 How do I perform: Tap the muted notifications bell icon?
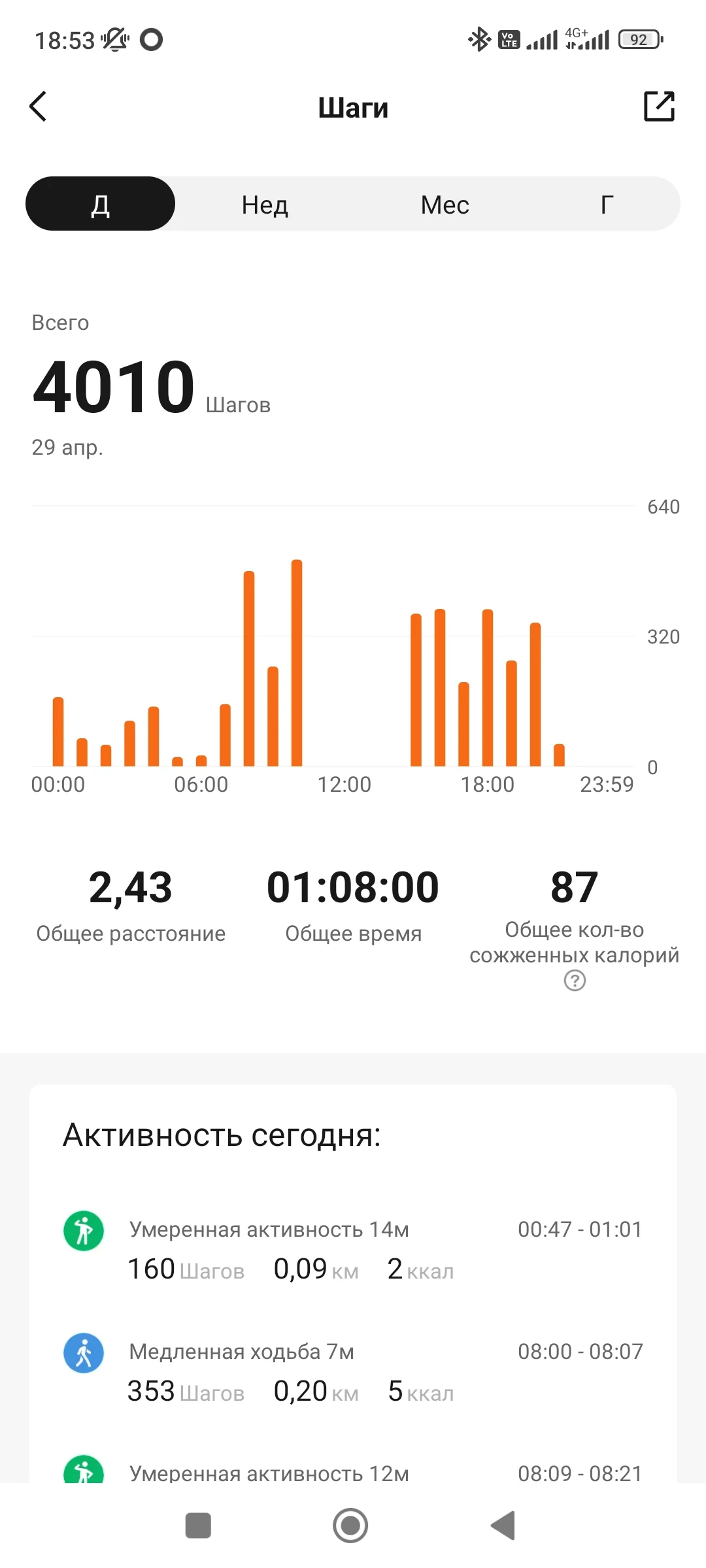[114, 41]
